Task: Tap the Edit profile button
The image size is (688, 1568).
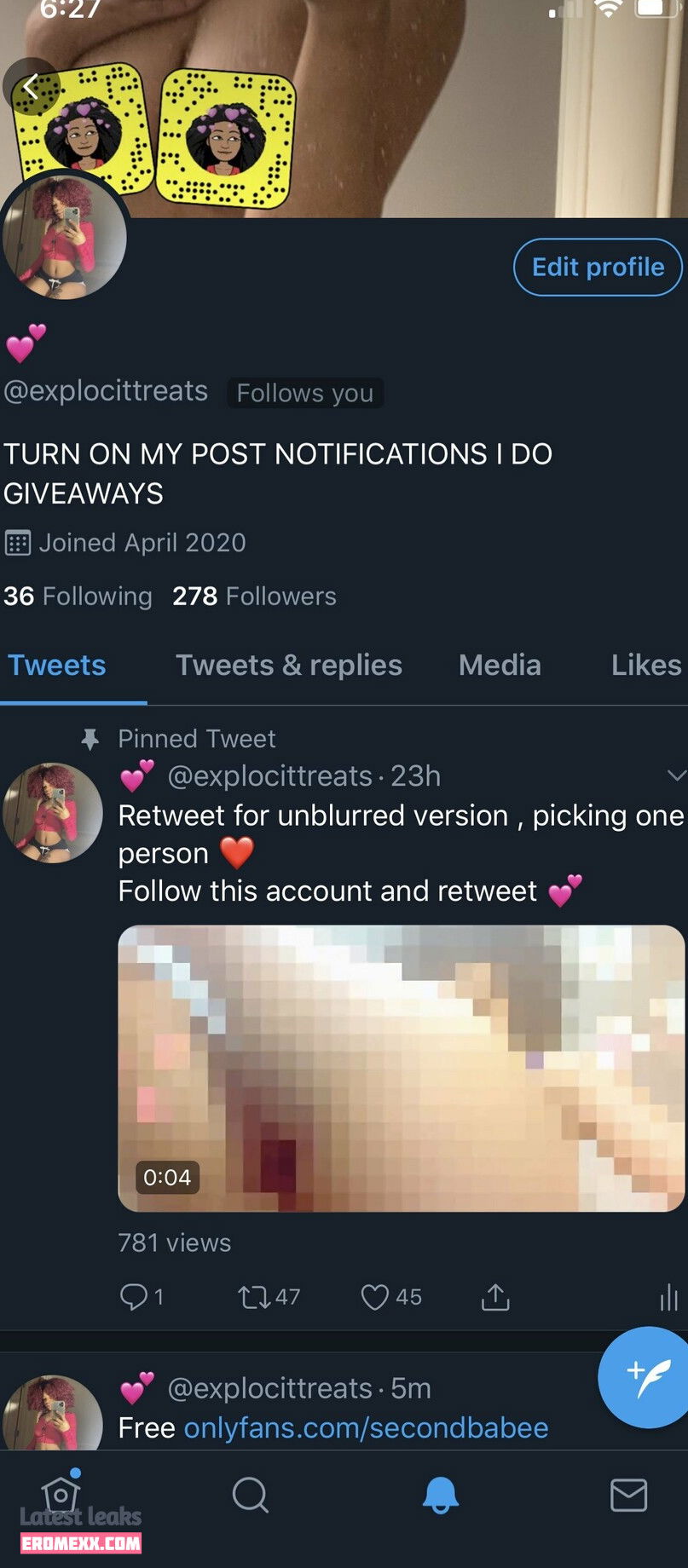Action: 598,268
